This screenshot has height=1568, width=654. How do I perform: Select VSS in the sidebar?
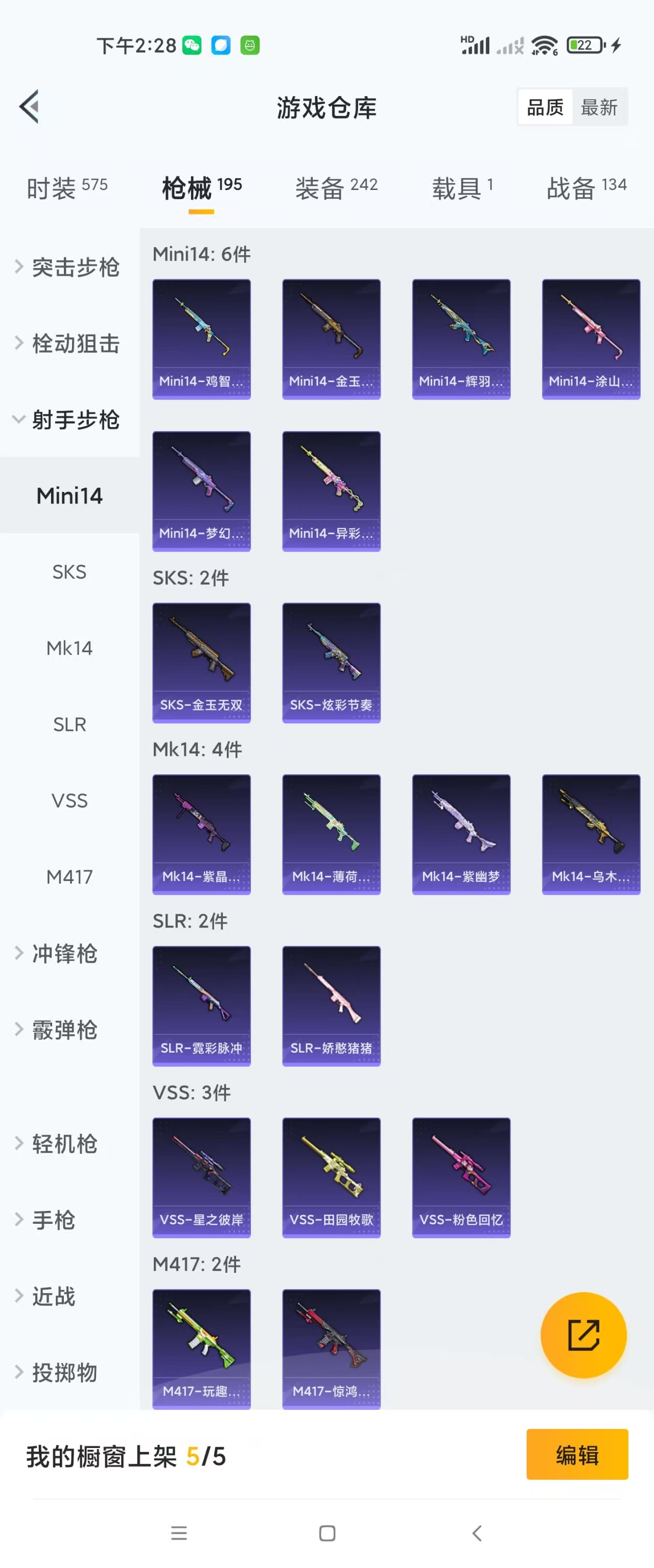click(69, 801)
